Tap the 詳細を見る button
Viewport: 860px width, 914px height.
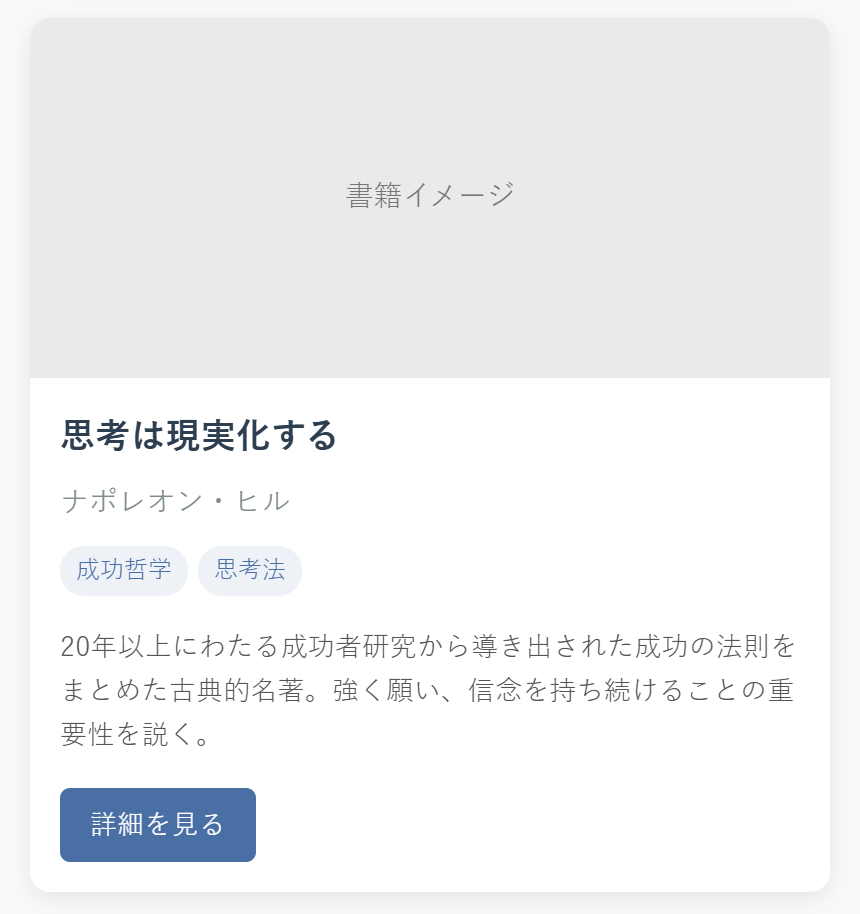(x=158, y=825)
